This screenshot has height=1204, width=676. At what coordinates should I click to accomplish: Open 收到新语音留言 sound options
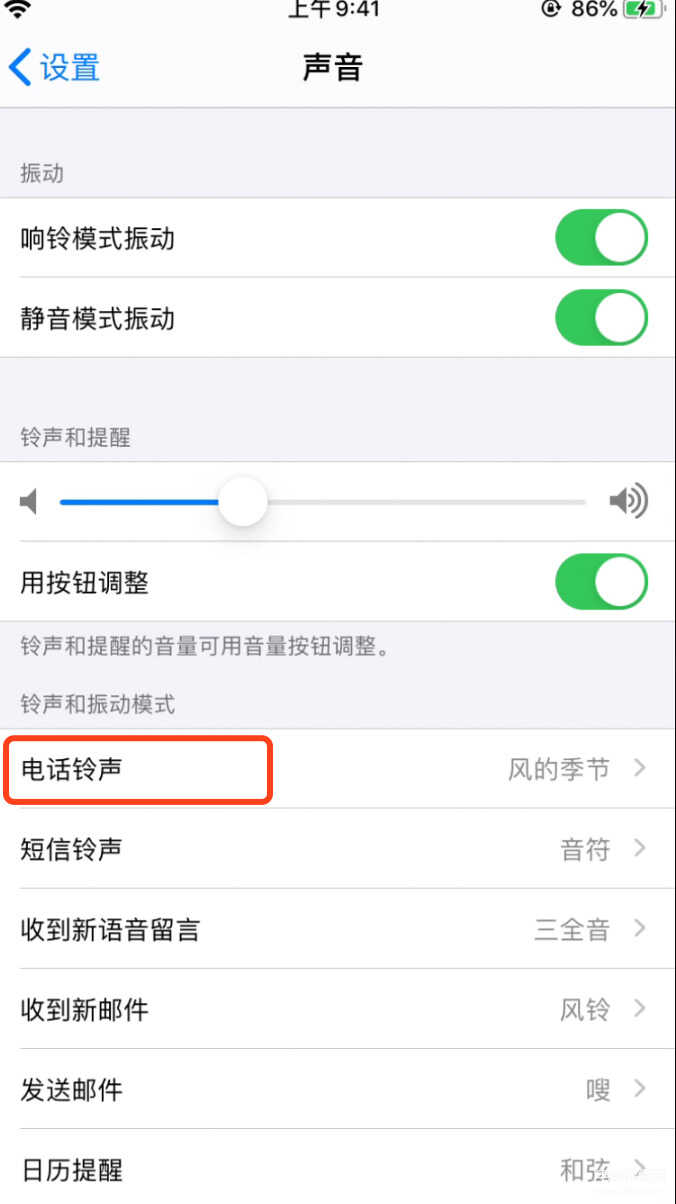click(x=338, y=929)
